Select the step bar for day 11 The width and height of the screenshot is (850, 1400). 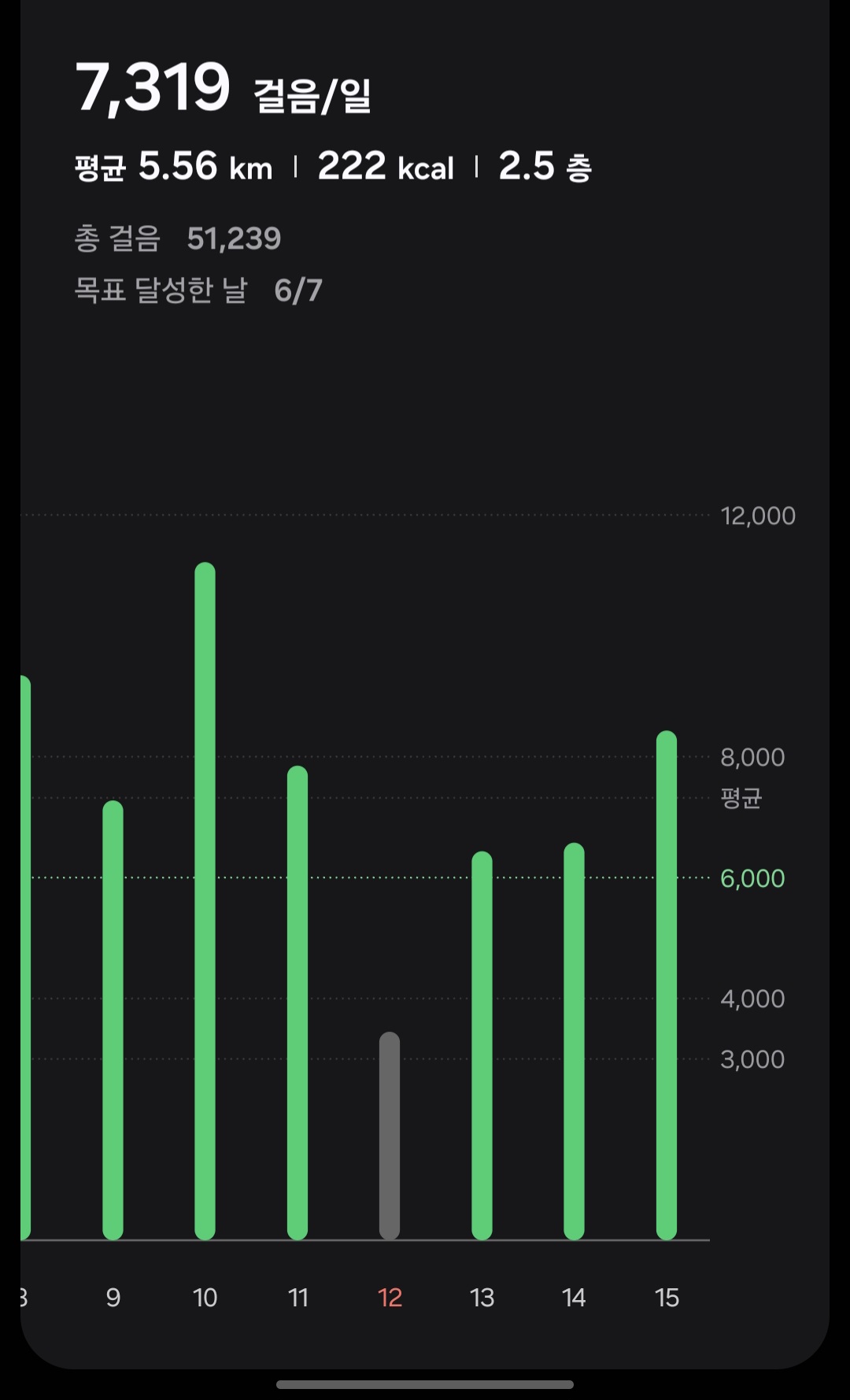[297, 1003]
